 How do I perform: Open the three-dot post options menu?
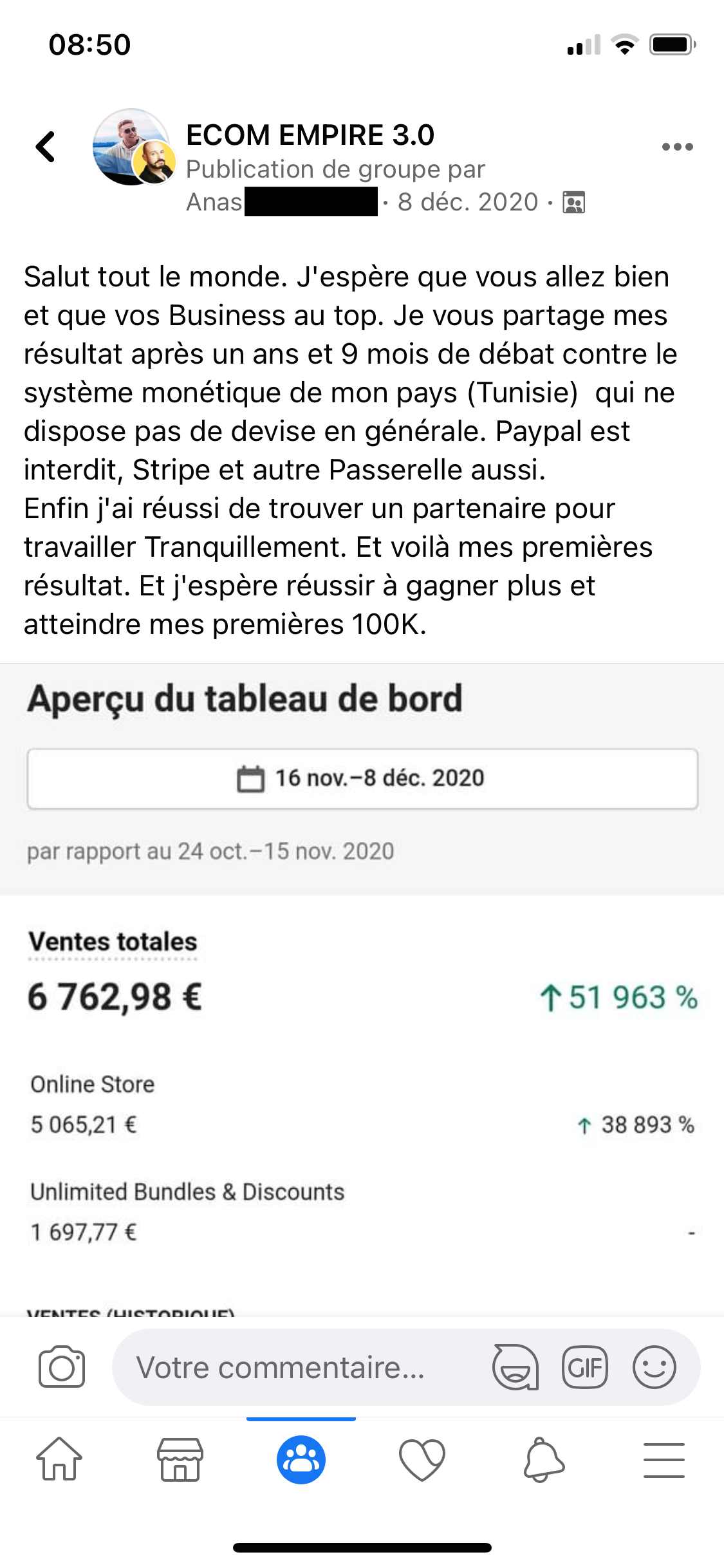677,147
